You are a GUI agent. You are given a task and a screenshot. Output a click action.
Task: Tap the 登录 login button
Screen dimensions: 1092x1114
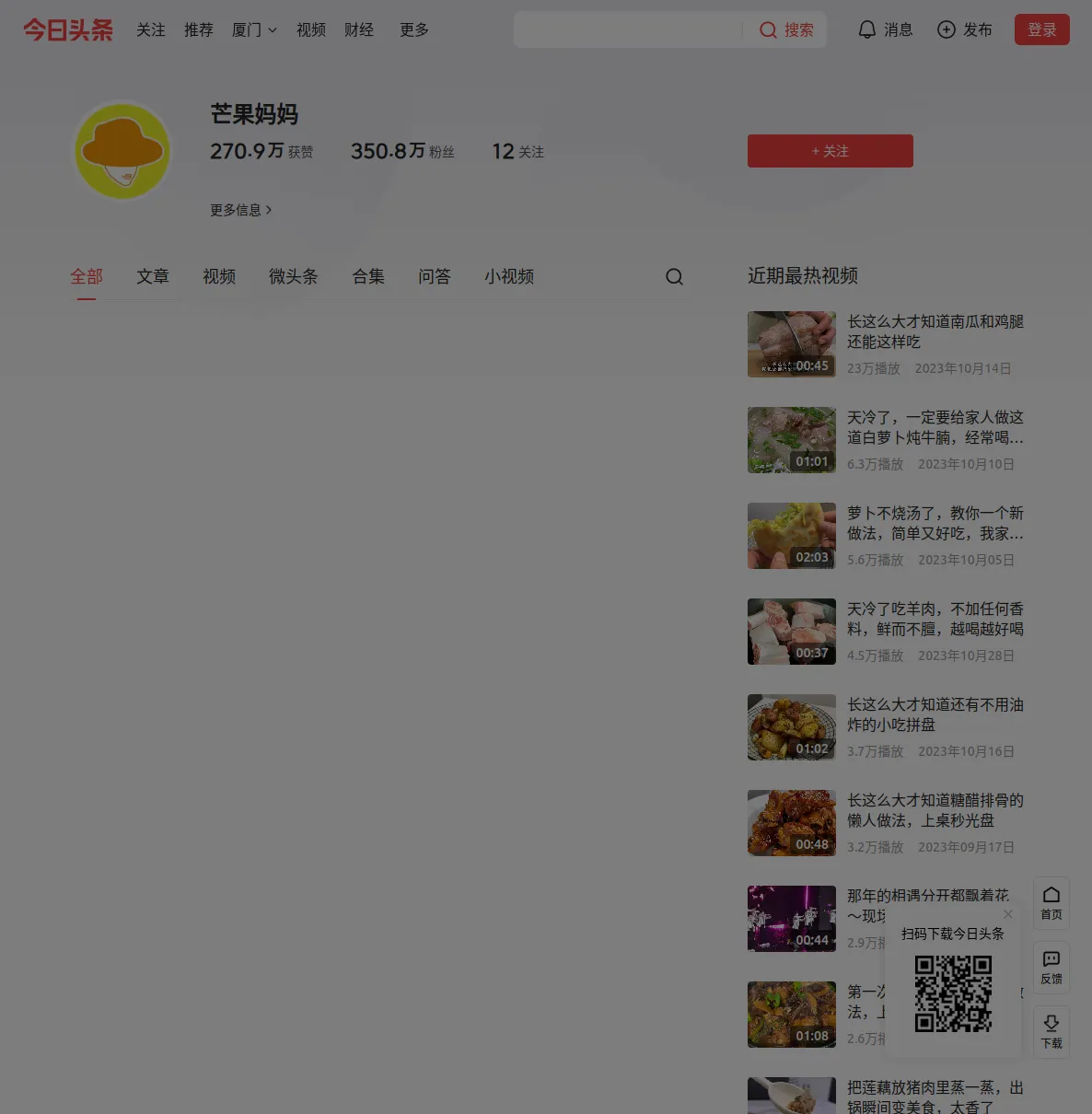coord(1041,30)
